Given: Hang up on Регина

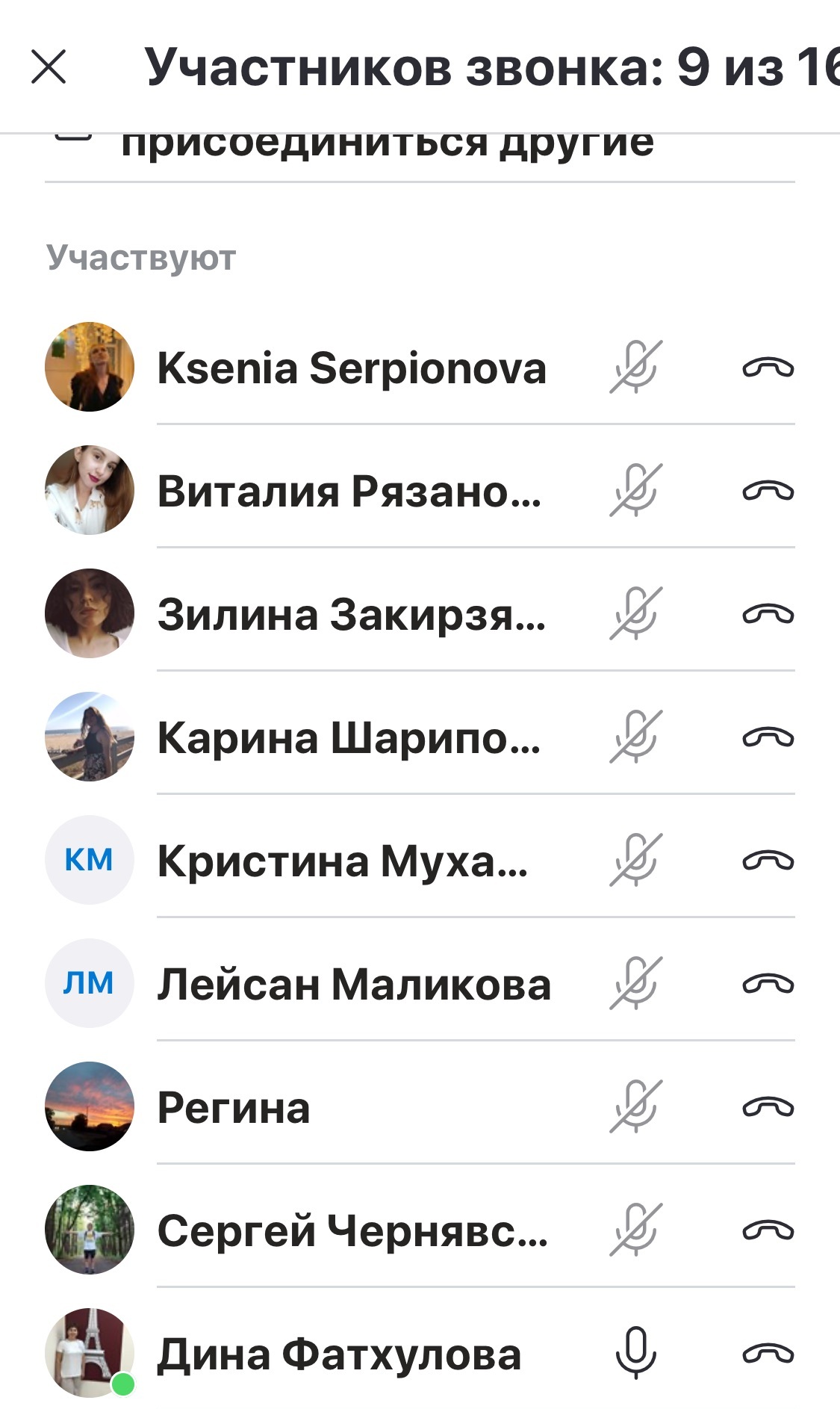Looking at the screenshot, I should [x=768, y=1107].
